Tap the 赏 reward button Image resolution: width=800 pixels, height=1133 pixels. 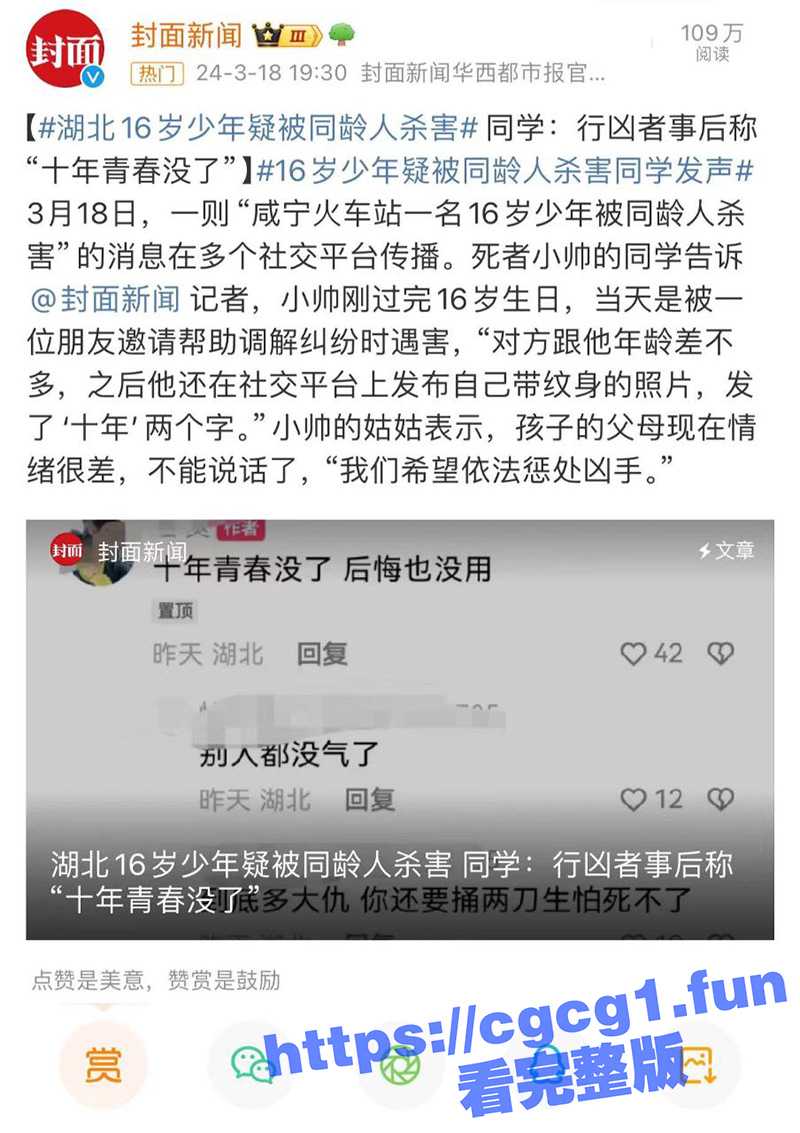point(103,1065)
